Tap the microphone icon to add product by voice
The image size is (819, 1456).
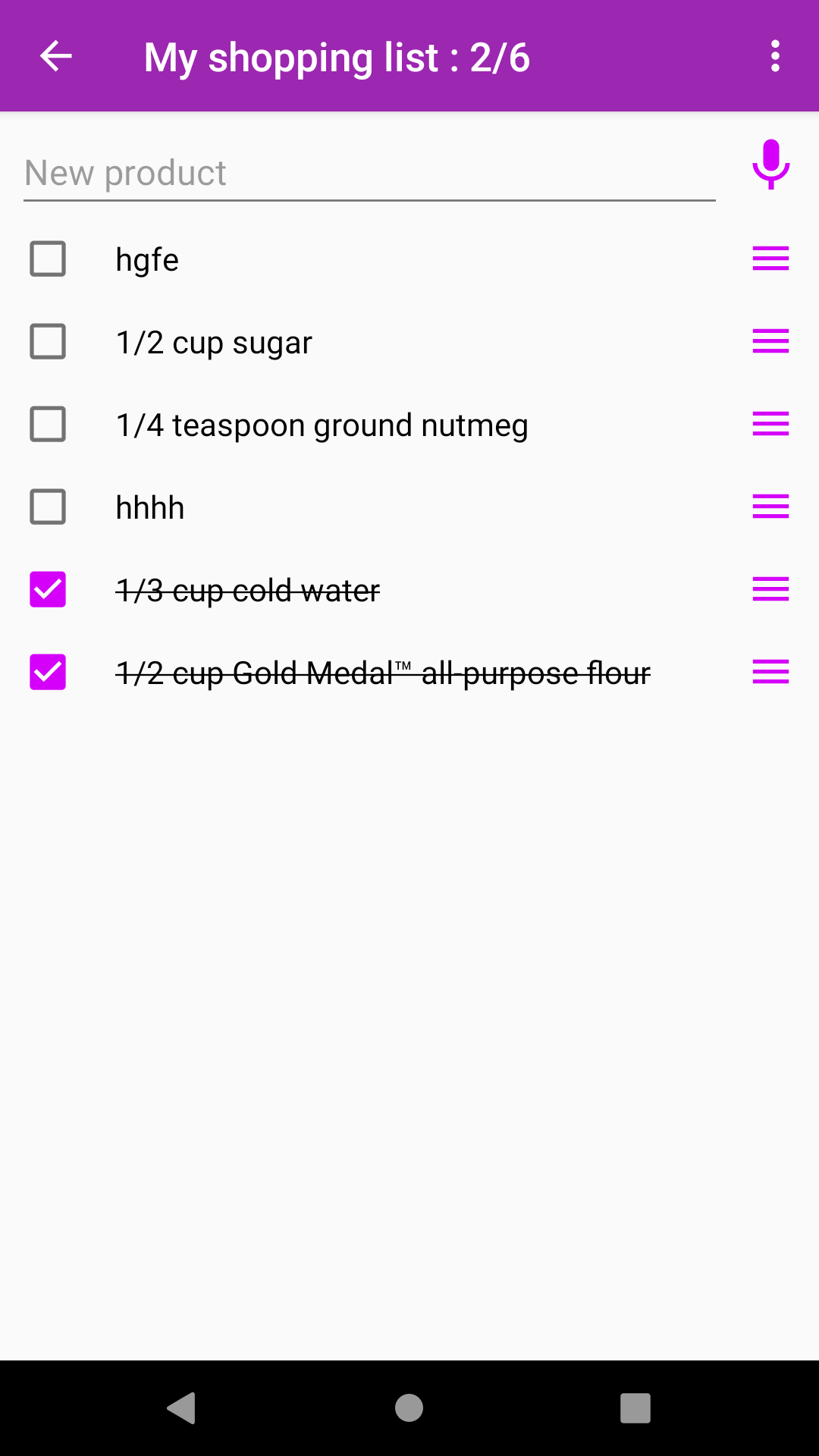tap(771, 165)
